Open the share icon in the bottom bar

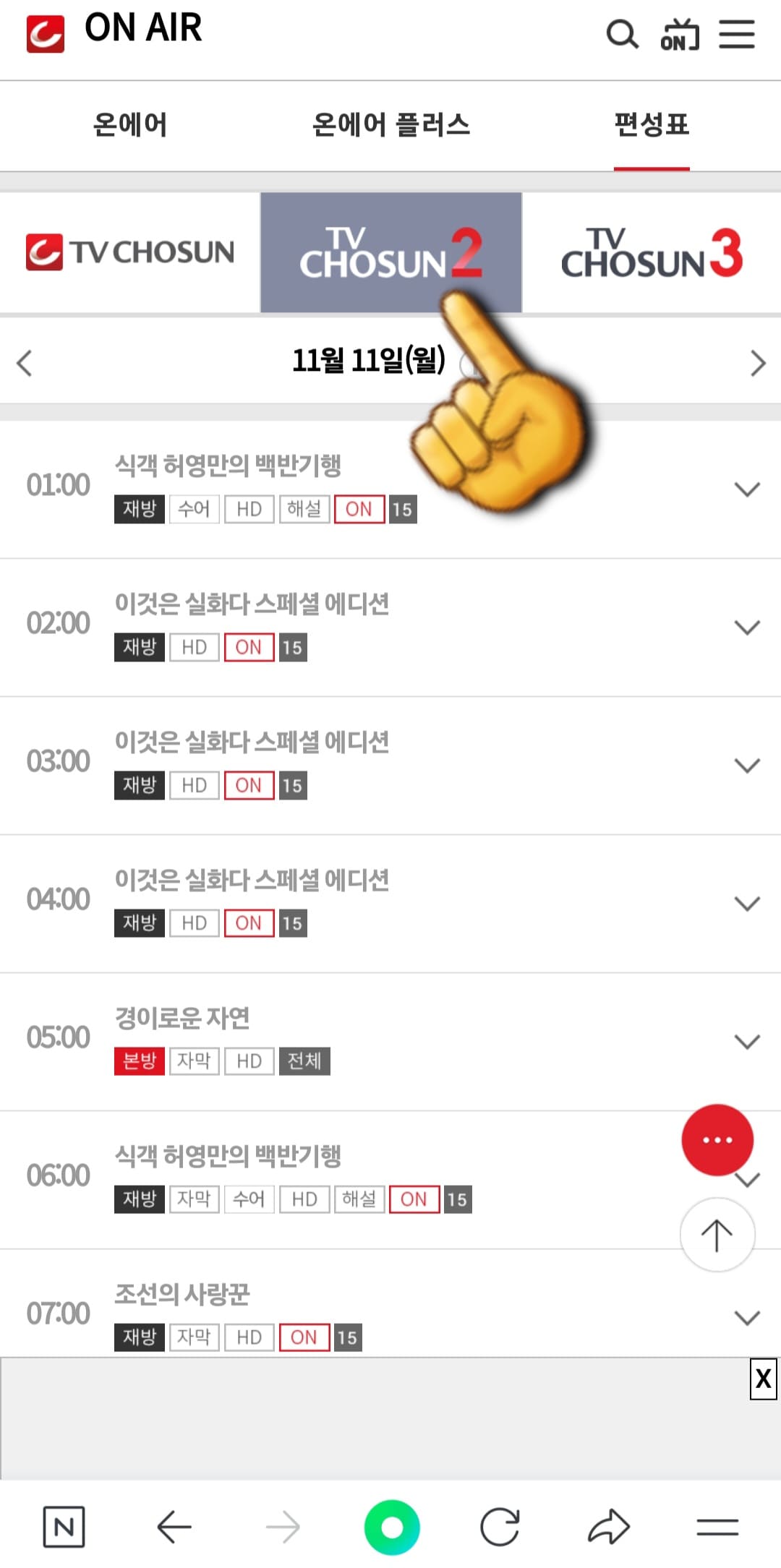607,1527
